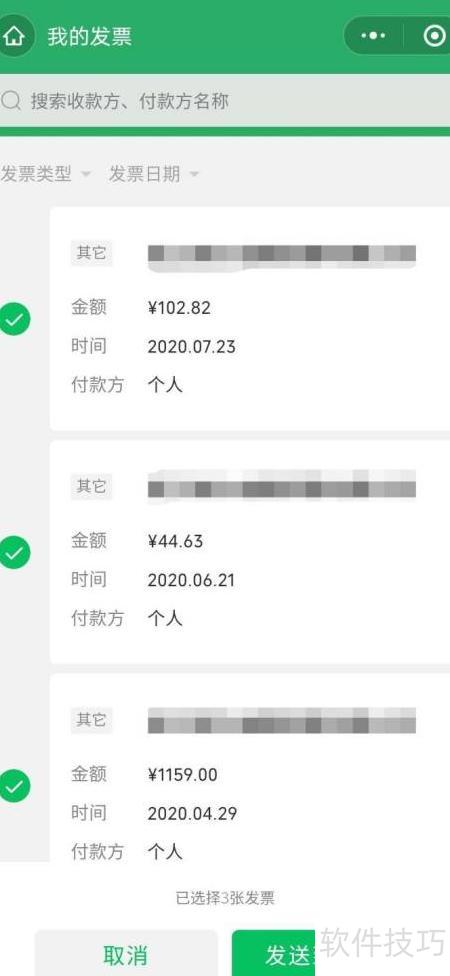Expand the 发票日期 filter dropdown

[x=154, y=174]
